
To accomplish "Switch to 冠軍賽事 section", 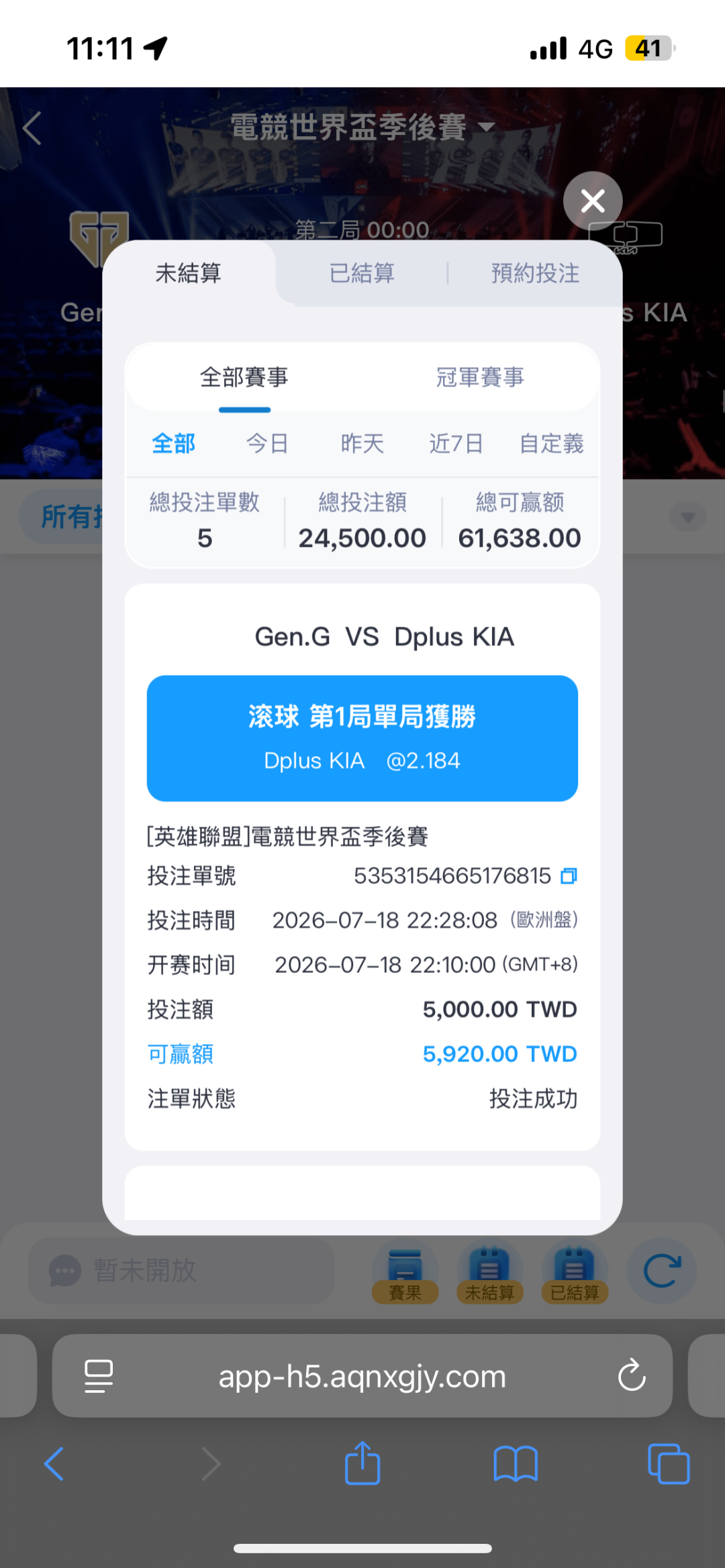I will [480, 377].
